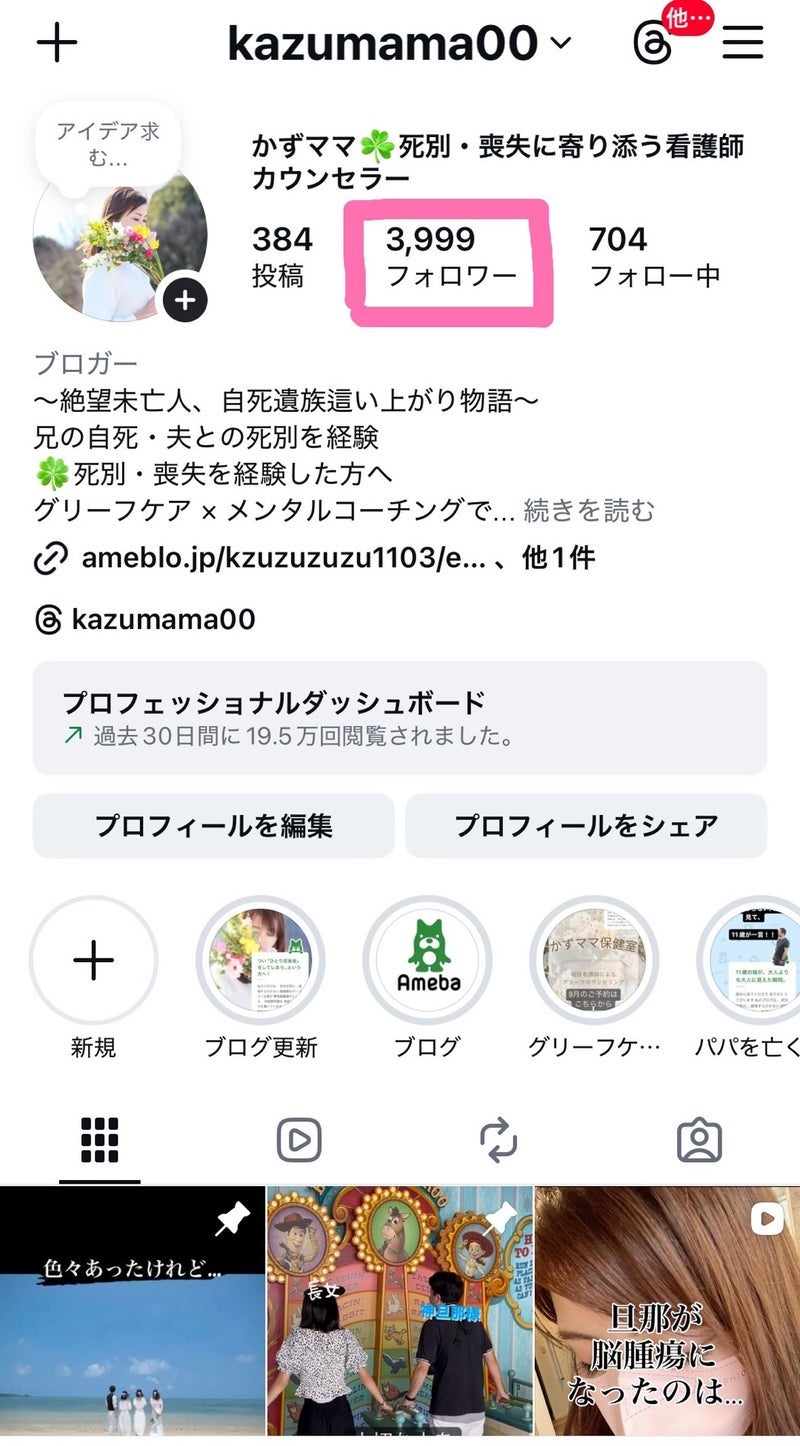
Task: Expand the bio with 続きを読む
Action: 589,511
